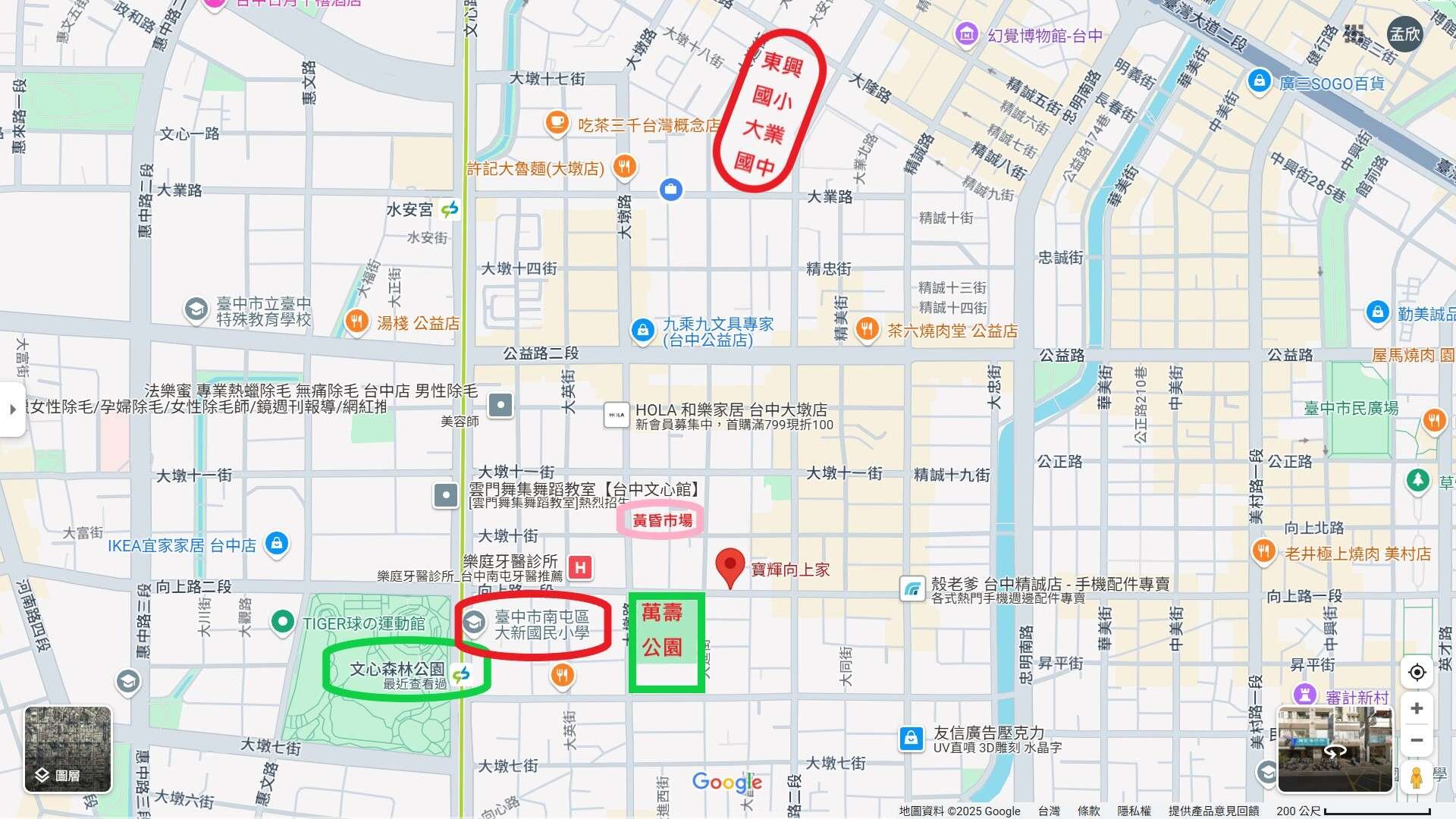The width and height of the screenshot is (1456, 819).
Task: Open the 條款 terms link
Action: [x=1088, y=811]
